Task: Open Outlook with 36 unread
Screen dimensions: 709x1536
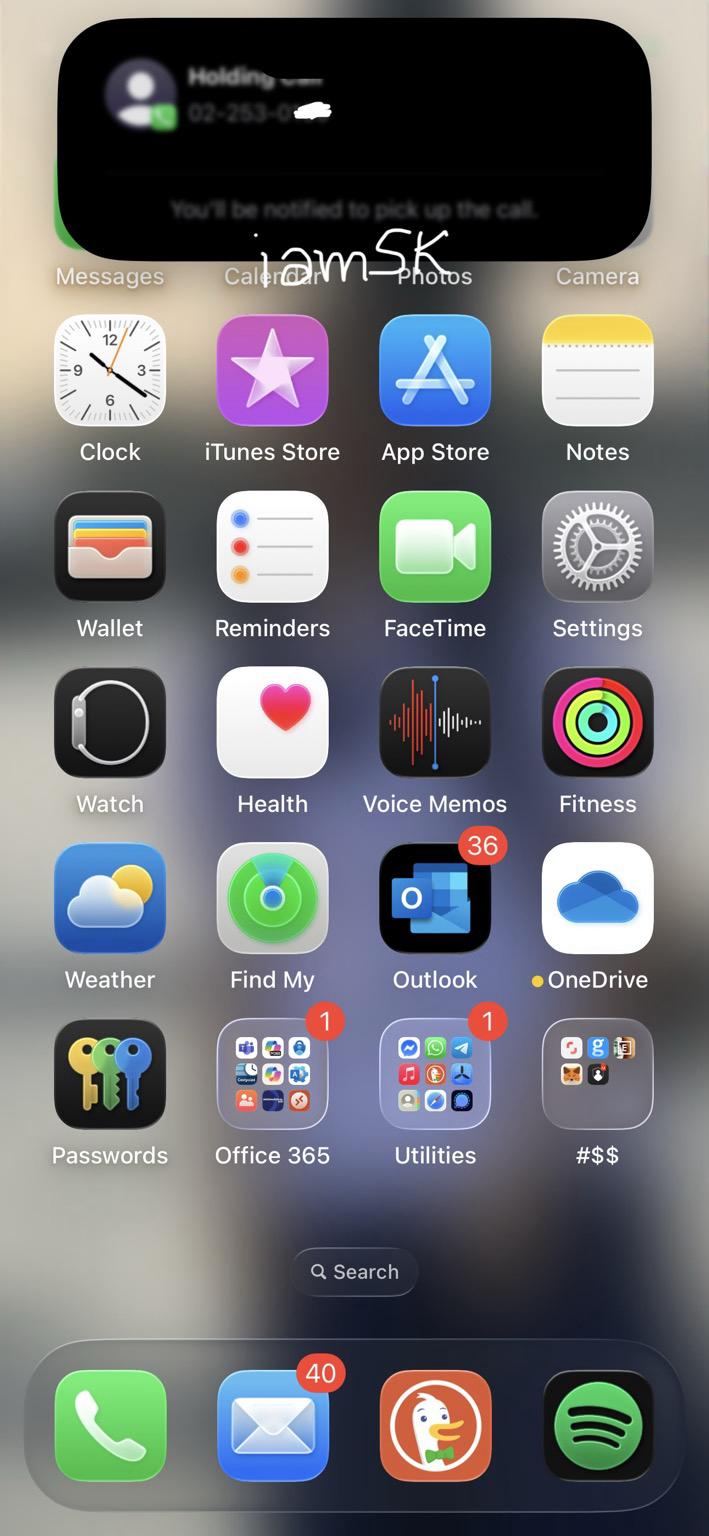Action: point(435,898)
